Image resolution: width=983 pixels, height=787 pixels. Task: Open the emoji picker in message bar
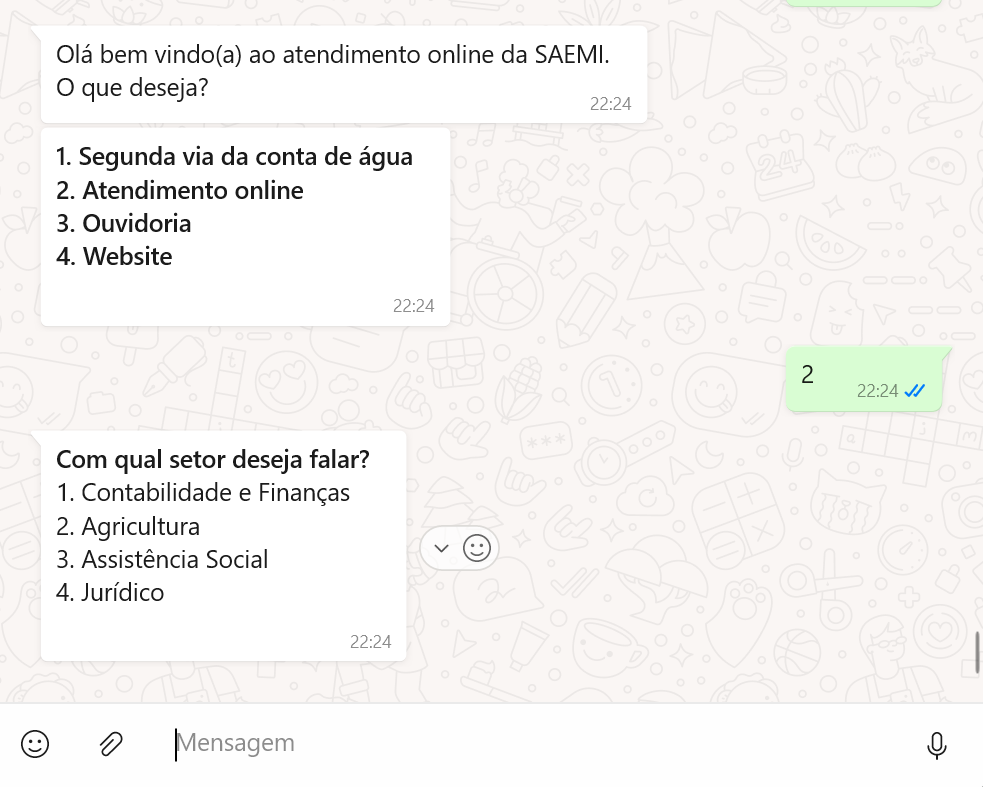35,744
